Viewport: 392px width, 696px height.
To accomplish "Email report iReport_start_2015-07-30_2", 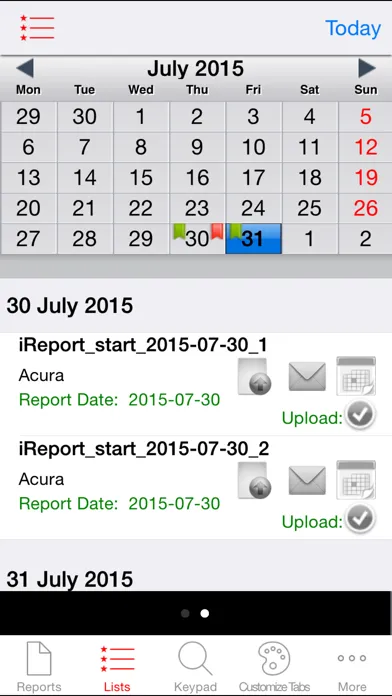I will pyautogui.click(x=307, y=480).
